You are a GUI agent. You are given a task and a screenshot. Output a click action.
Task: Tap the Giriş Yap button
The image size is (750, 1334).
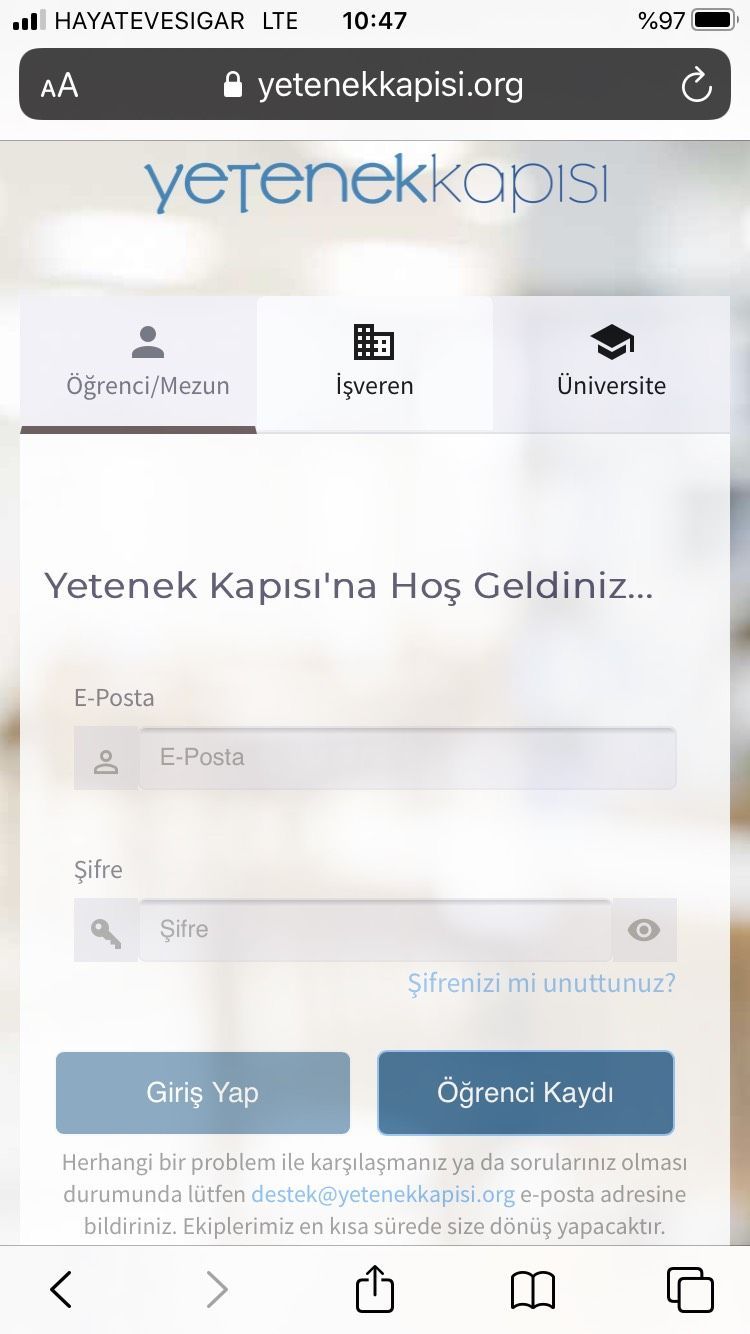tap(203, 1093)
